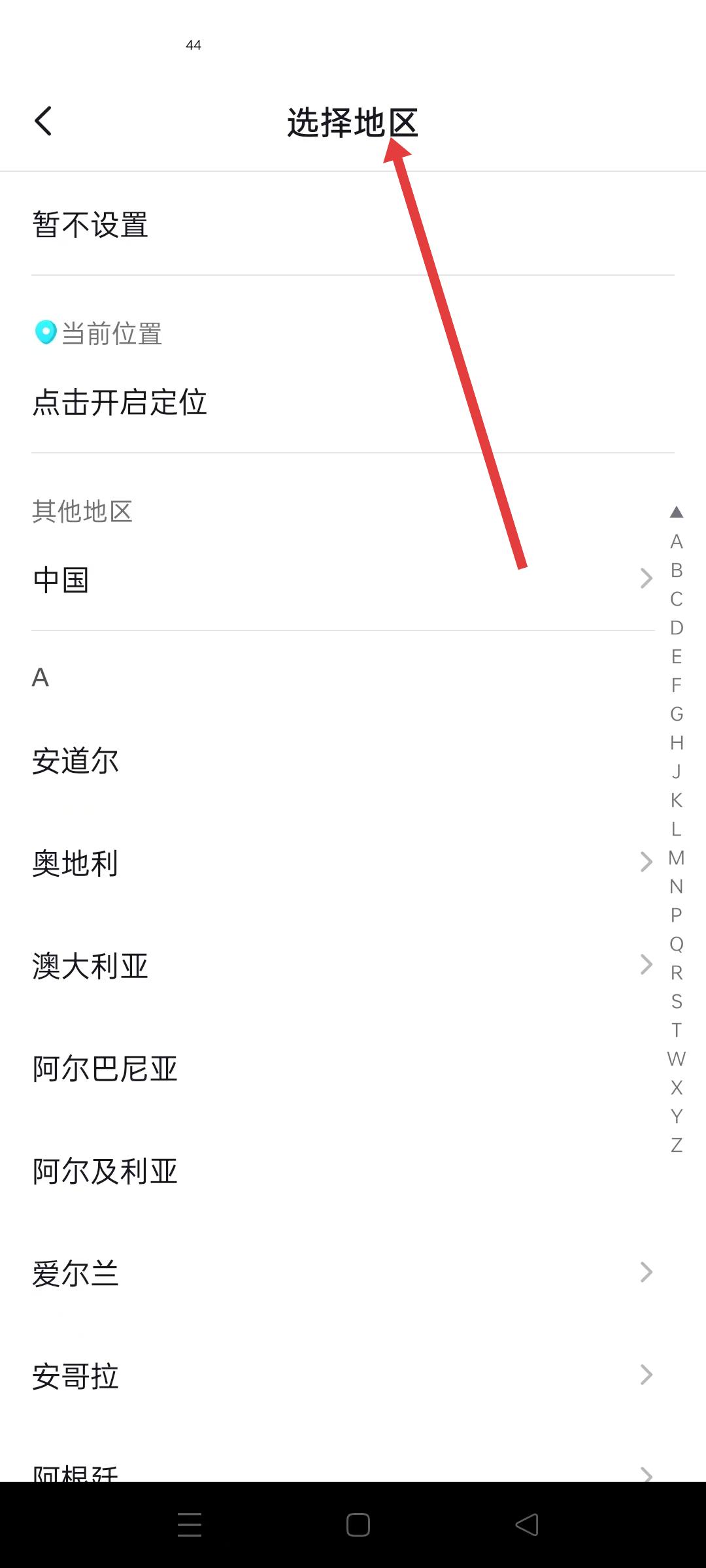Pick 阿尔及利亚 as region
Image resolution: width=706 pixels, height=1568 pixels.
pos(105,1171)
